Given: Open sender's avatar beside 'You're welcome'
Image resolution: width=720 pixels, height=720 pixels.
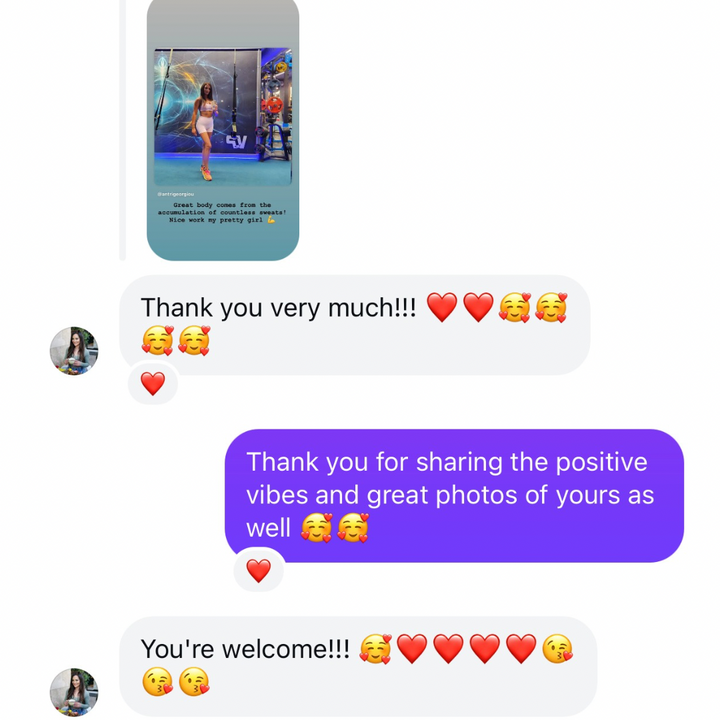Looking at the screenshot, I should click(74, 692).
